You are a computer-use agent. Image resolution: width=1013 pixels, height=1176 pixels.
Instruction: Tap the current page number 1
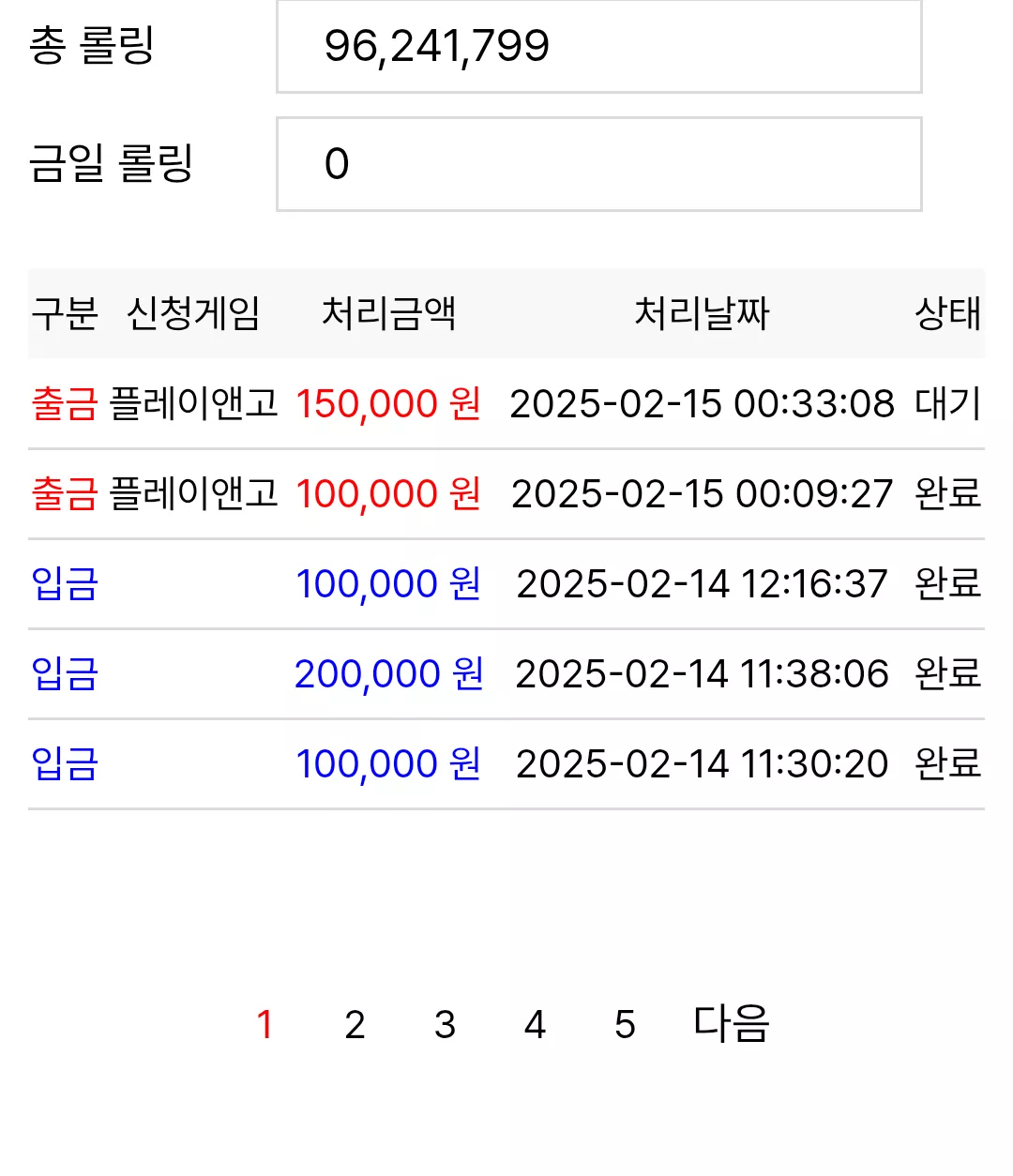click(x=265, y=1025)
